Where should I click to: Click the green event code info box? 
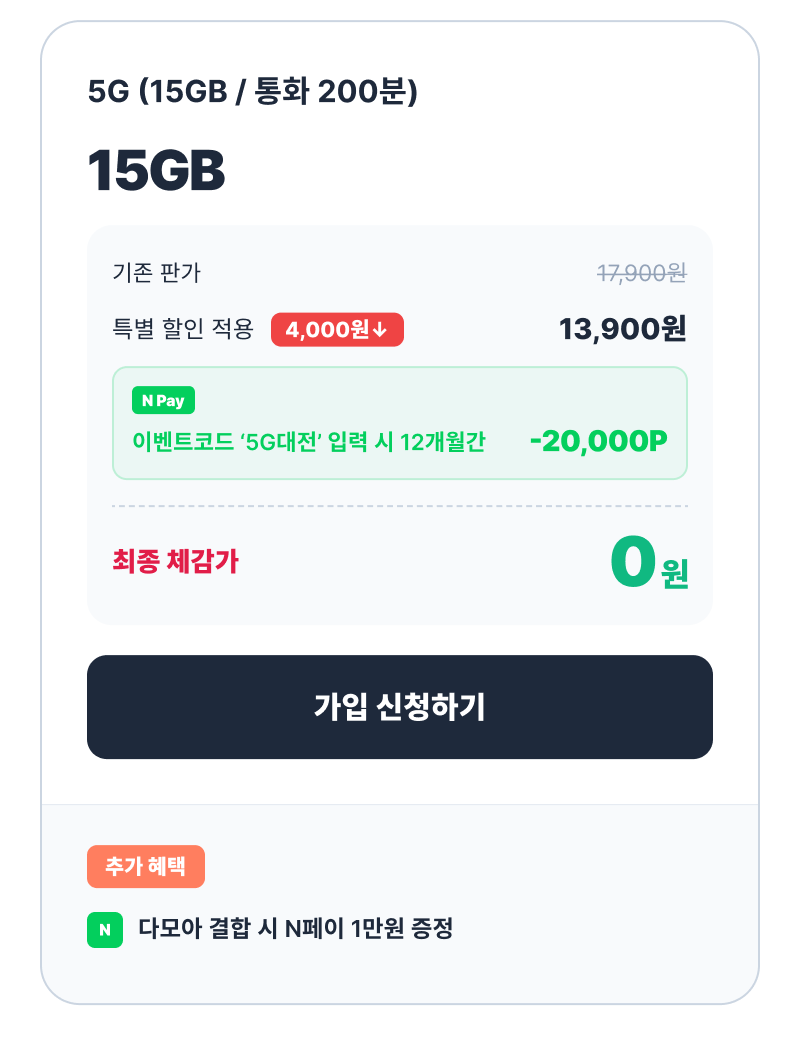click(400, 422)
